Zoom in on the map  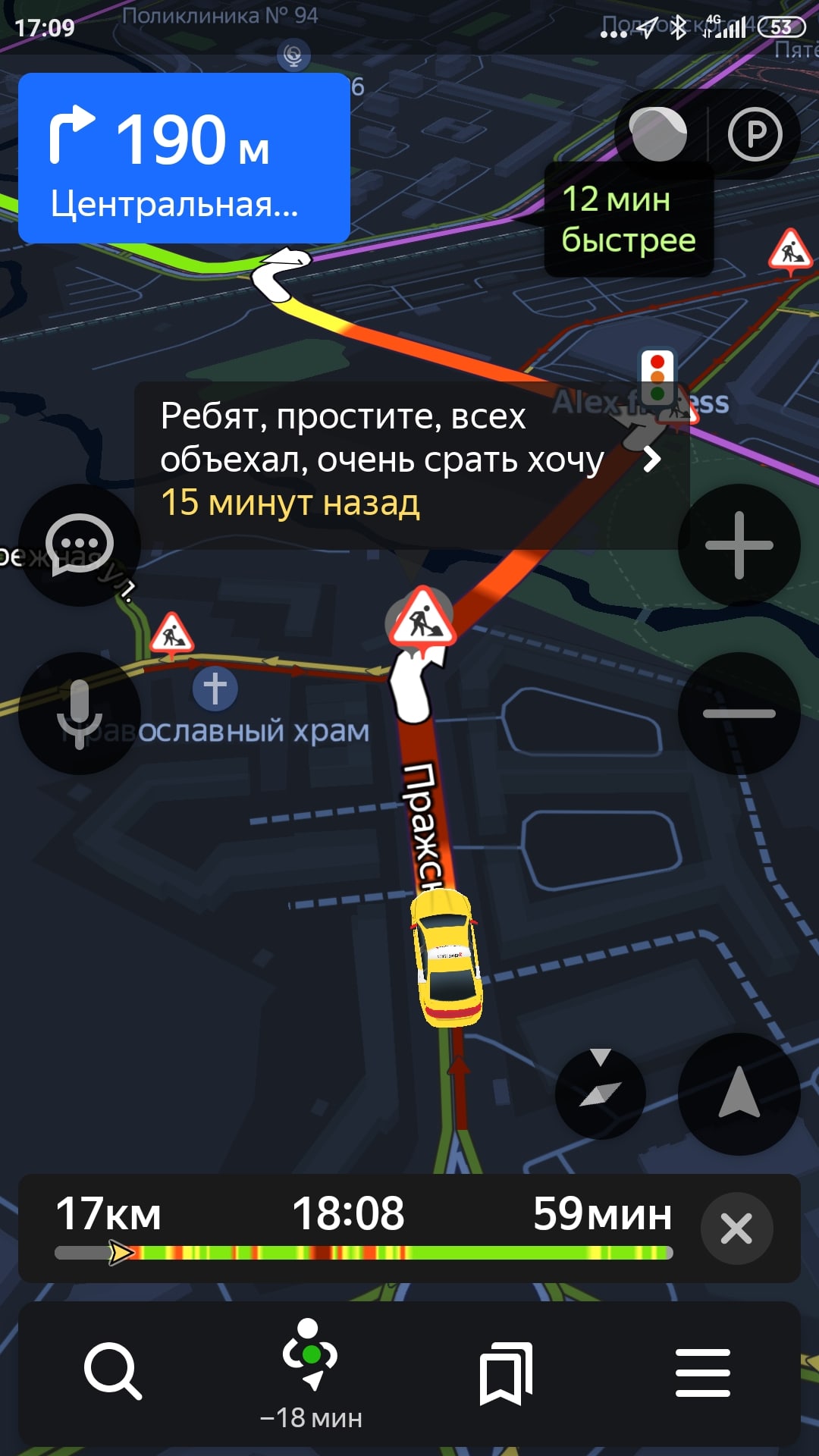click(x=739, y=545)
